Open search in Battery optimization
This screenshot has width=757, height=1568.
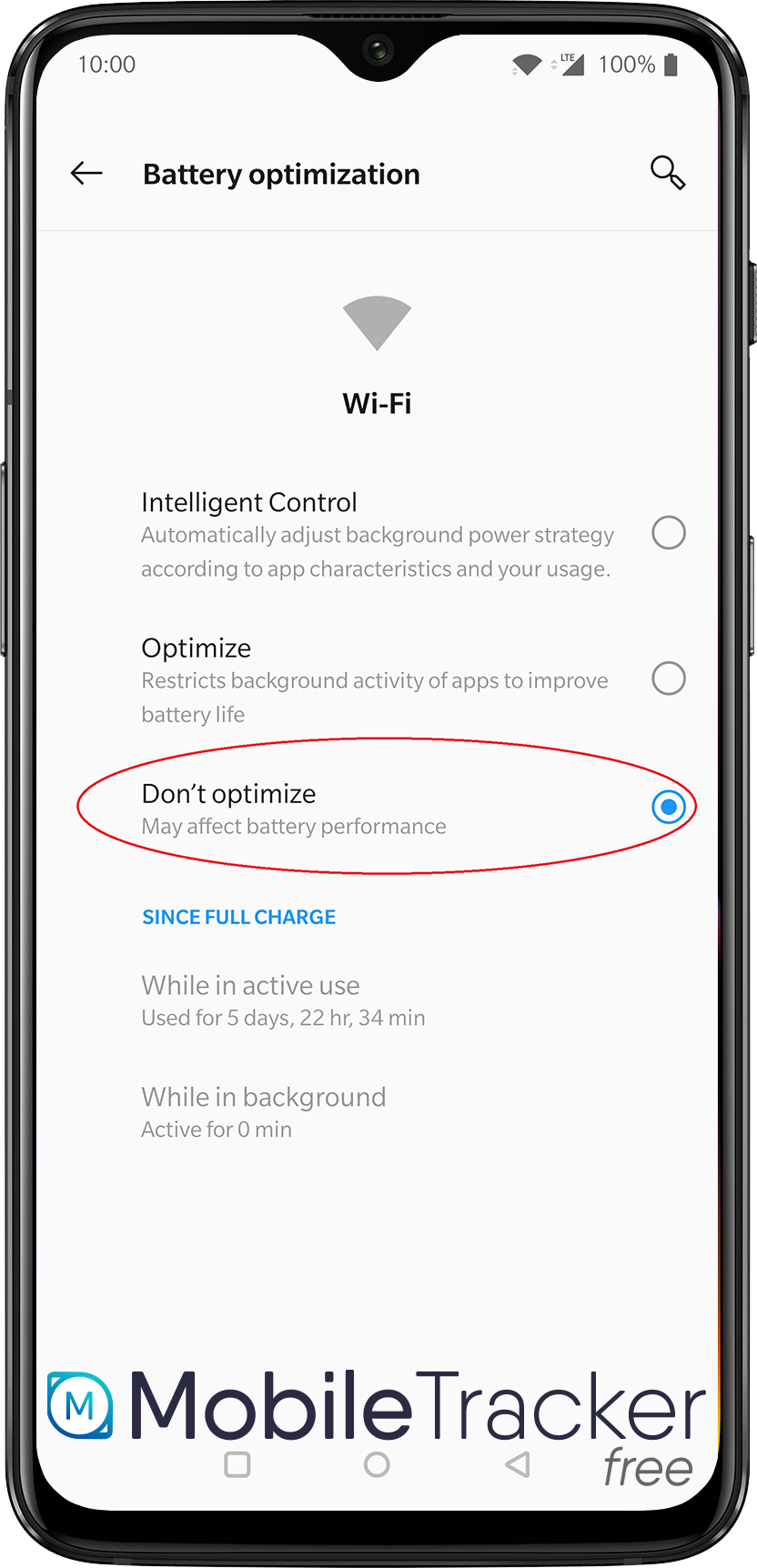[667, 172]
